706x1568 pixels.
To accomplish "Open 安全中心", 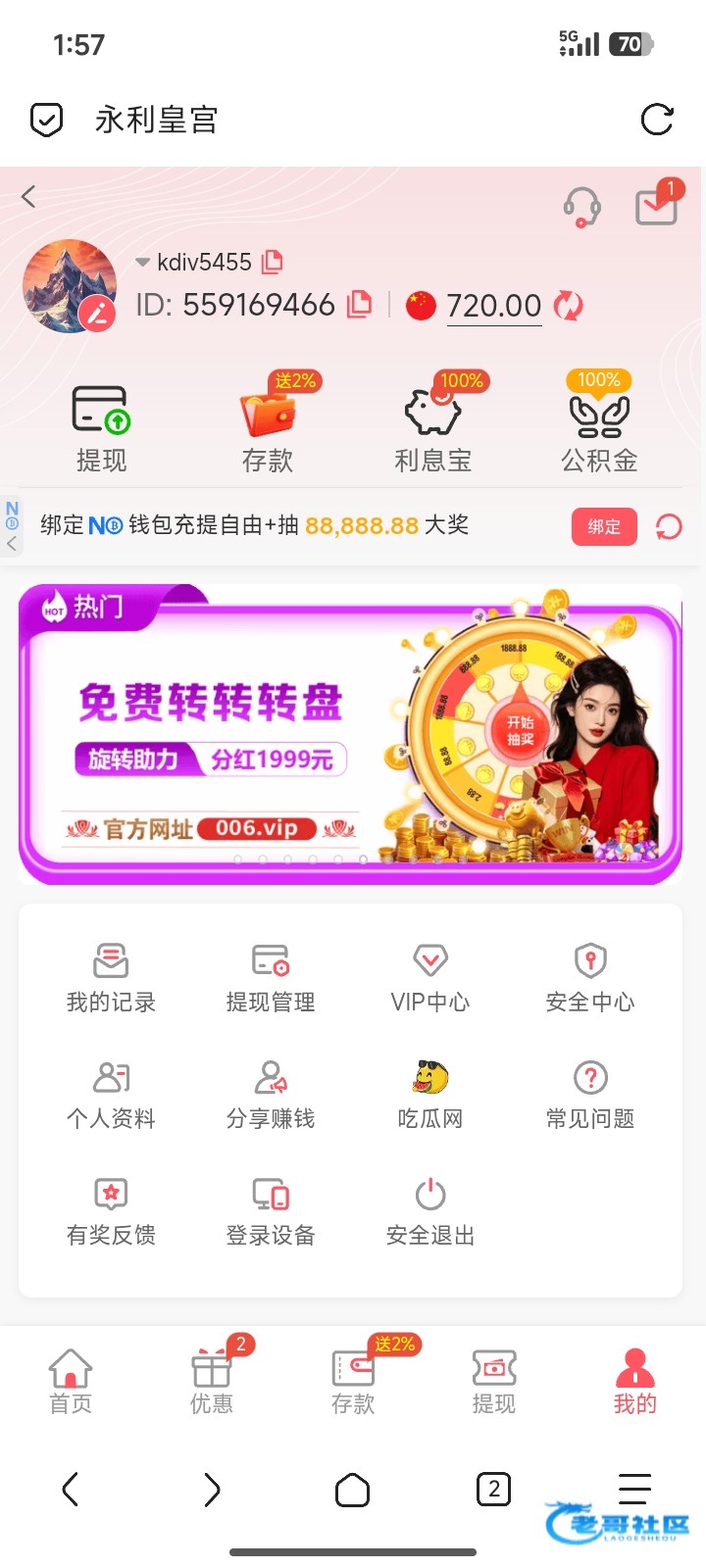I will click(589, 977).
